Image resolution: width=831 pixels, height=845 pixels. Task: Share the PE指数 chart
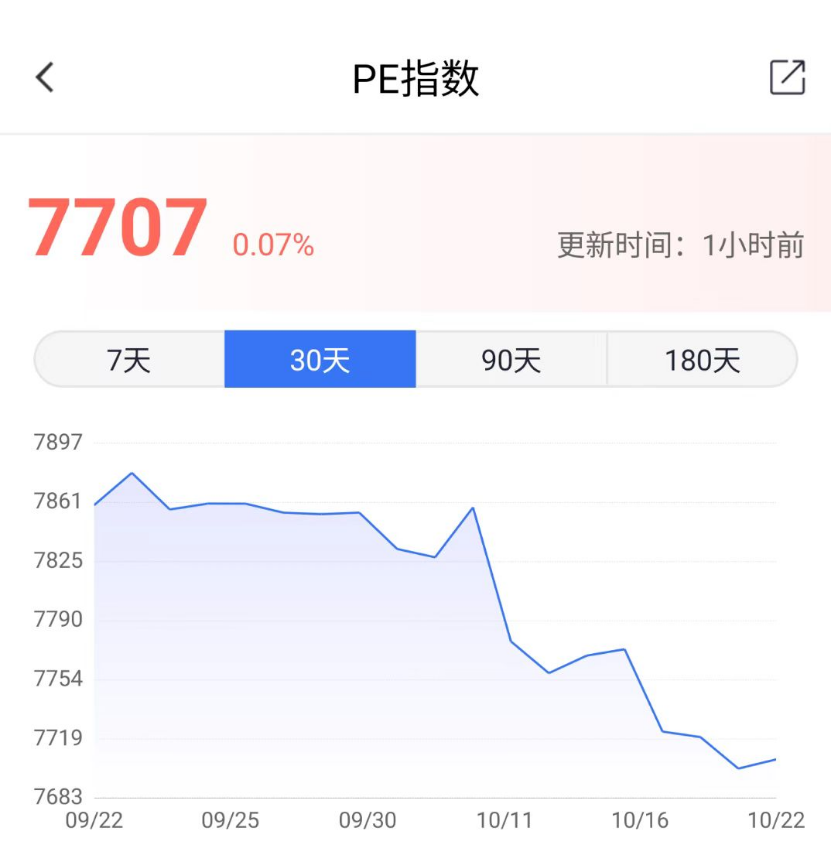(x=787, y=77)
